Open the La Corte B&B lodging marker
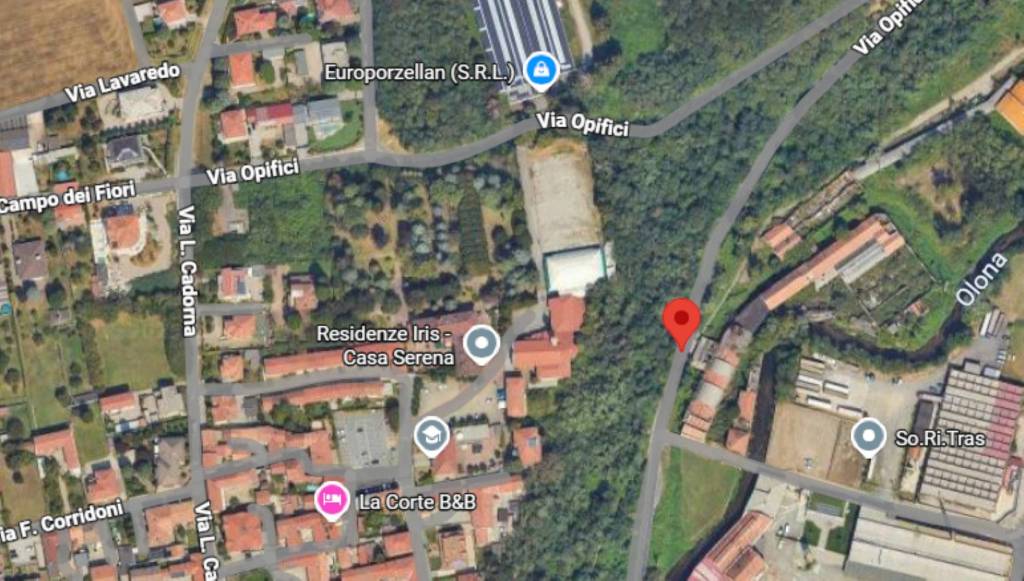Image resolution: width=1024 pixels, height=581 pixels. (330, 499)
